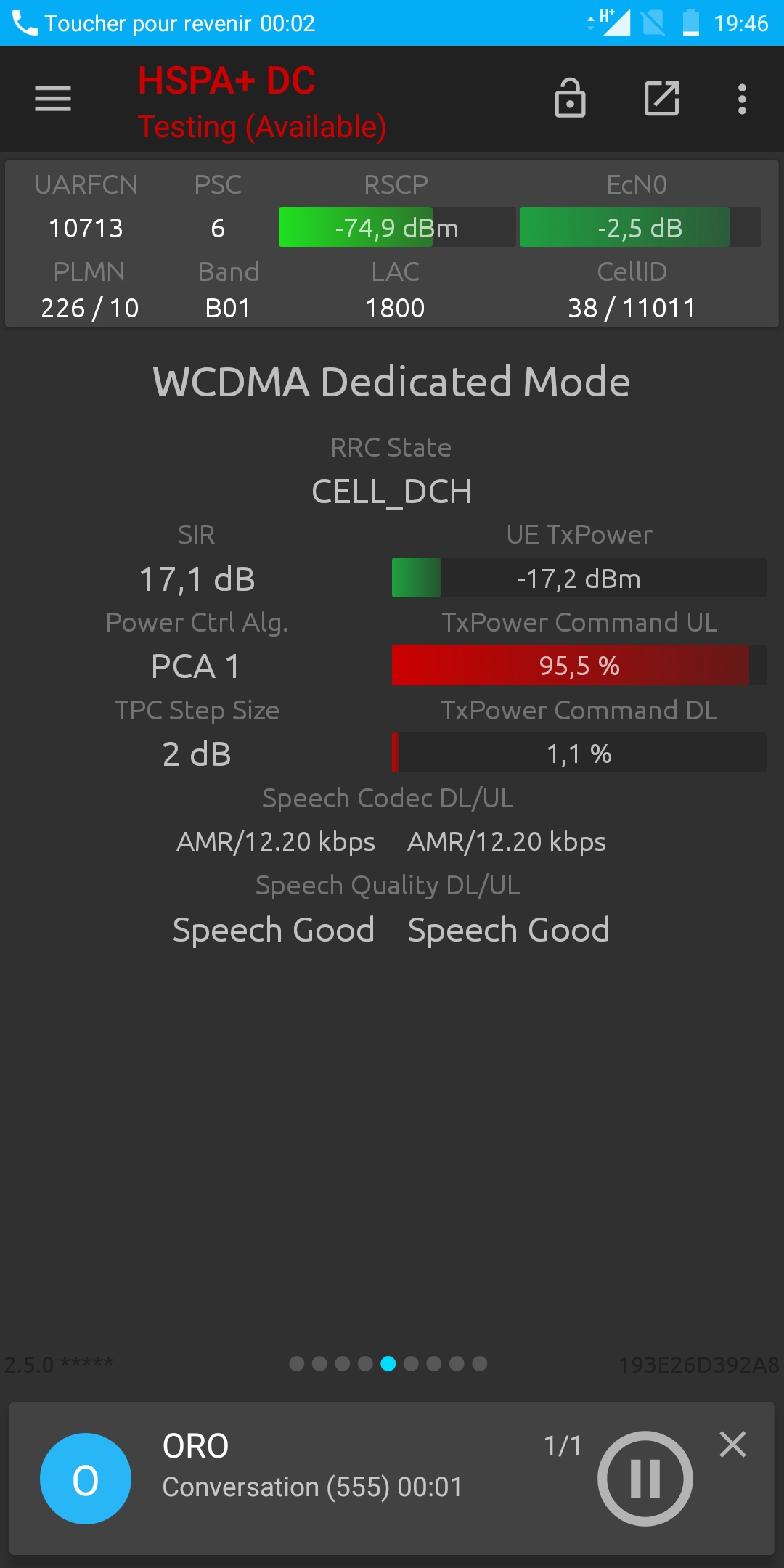Screen dimensions: 784x1568
Task: Close the ORO conversation panel
Action: pos(732,1444)
